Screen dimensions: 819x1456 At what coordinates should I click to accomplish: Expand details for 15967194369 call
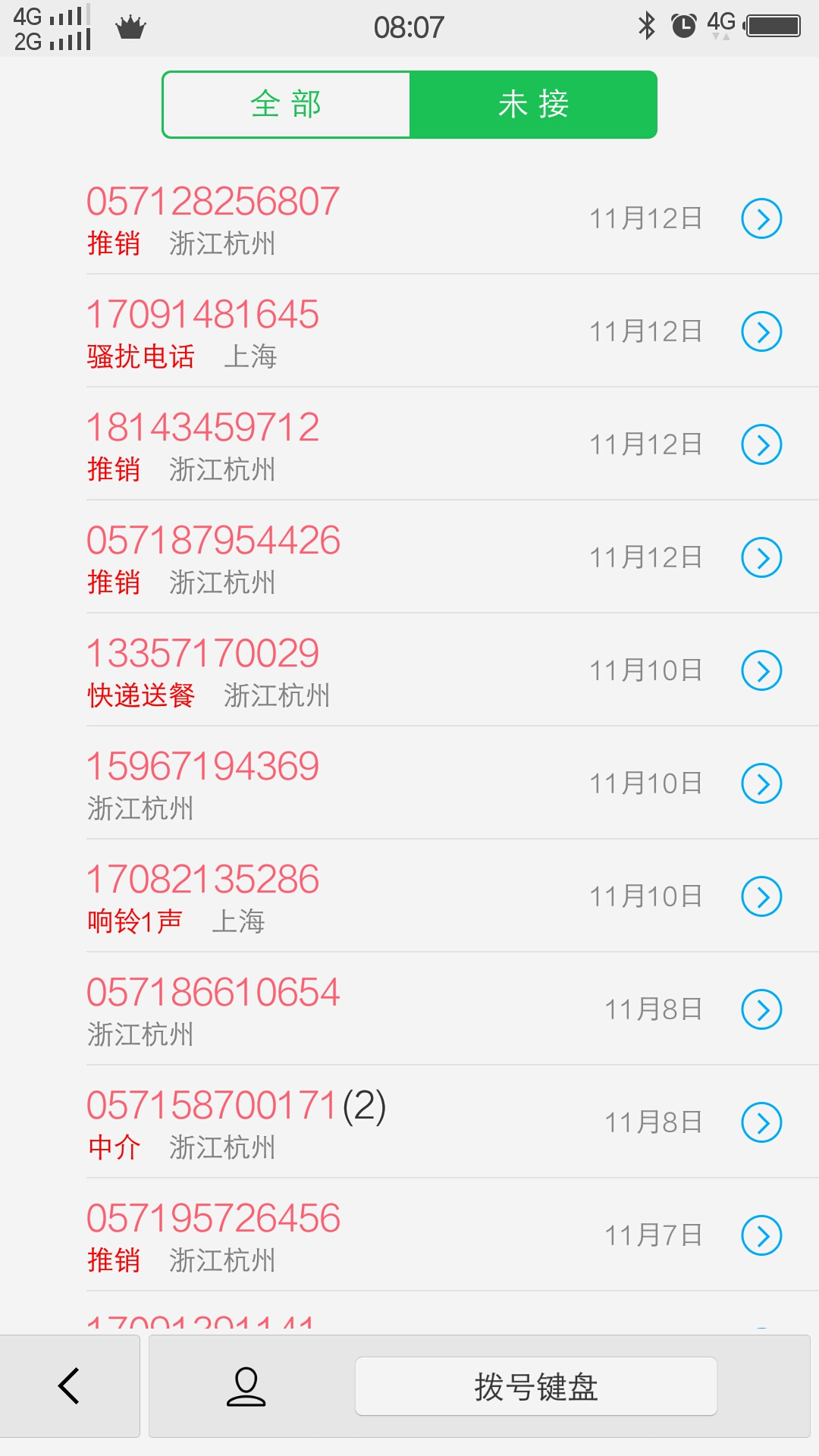coord(761,783)
